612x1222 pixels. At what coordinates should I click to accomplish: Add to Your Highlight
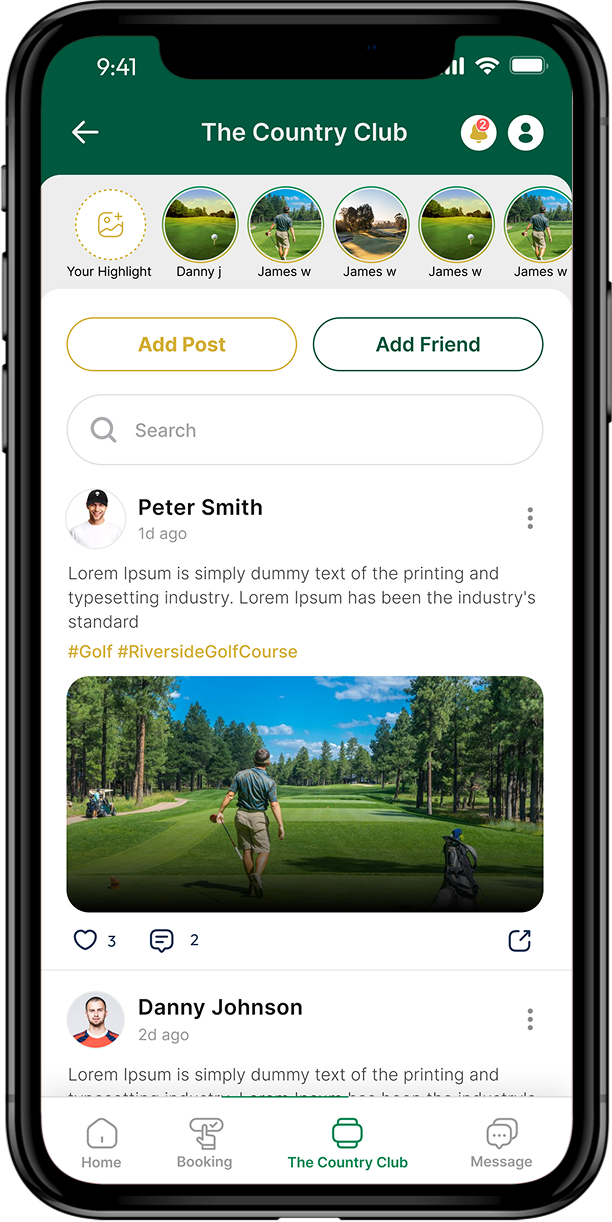[110, 225]
